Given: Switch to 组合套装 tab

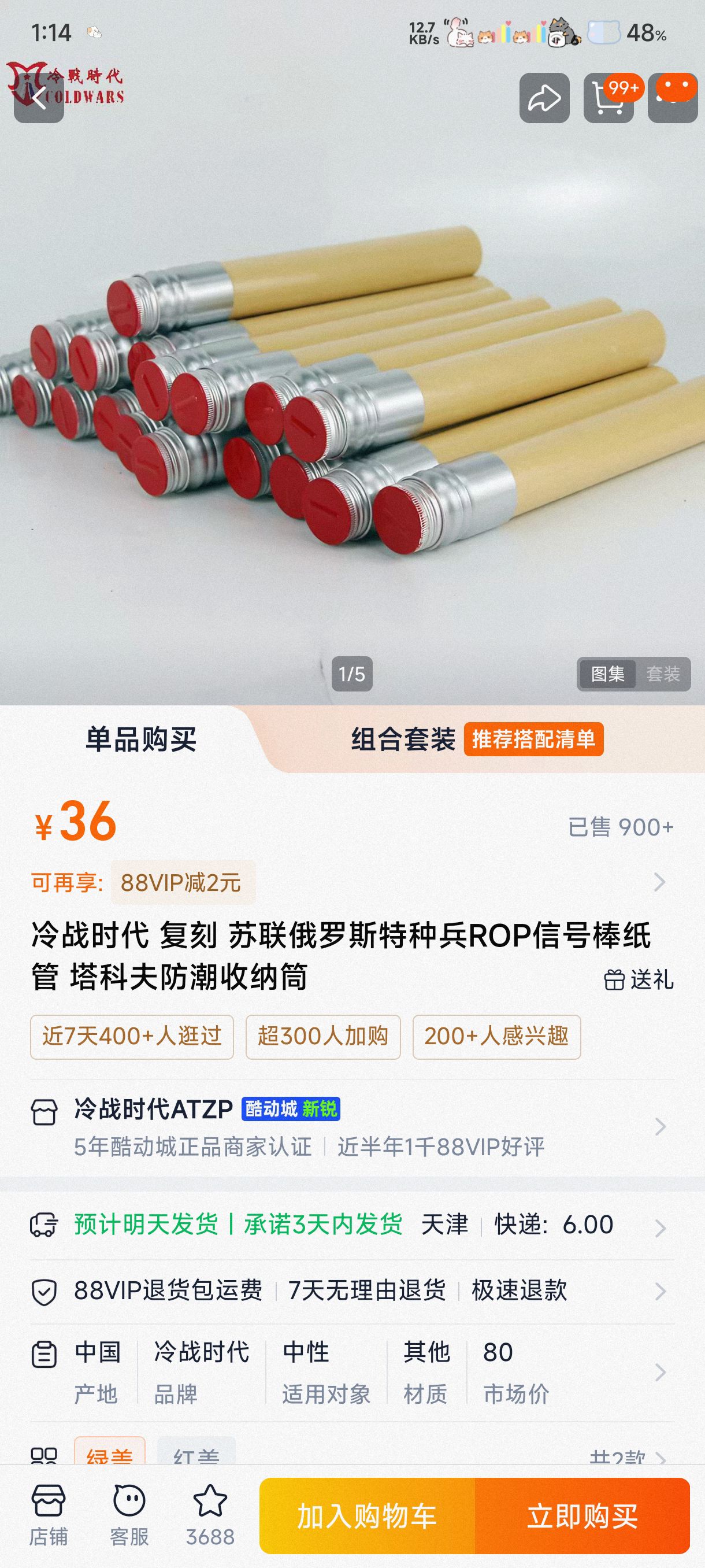Looking at the screenshot, I should [404, 739].
